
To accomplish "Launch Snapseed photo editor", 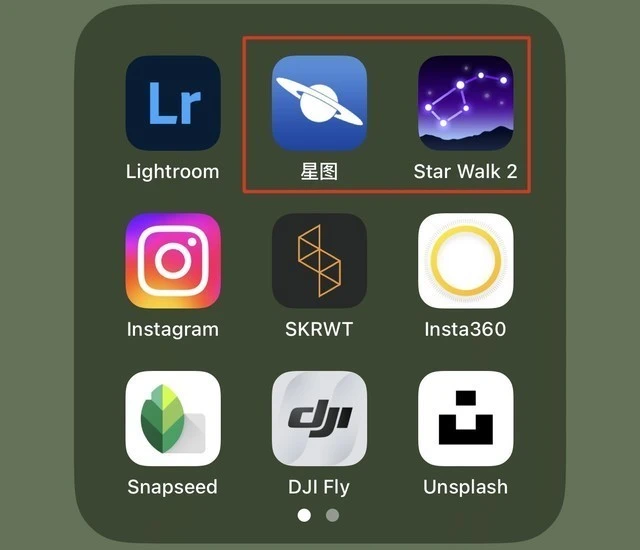I will click(173, 419).
